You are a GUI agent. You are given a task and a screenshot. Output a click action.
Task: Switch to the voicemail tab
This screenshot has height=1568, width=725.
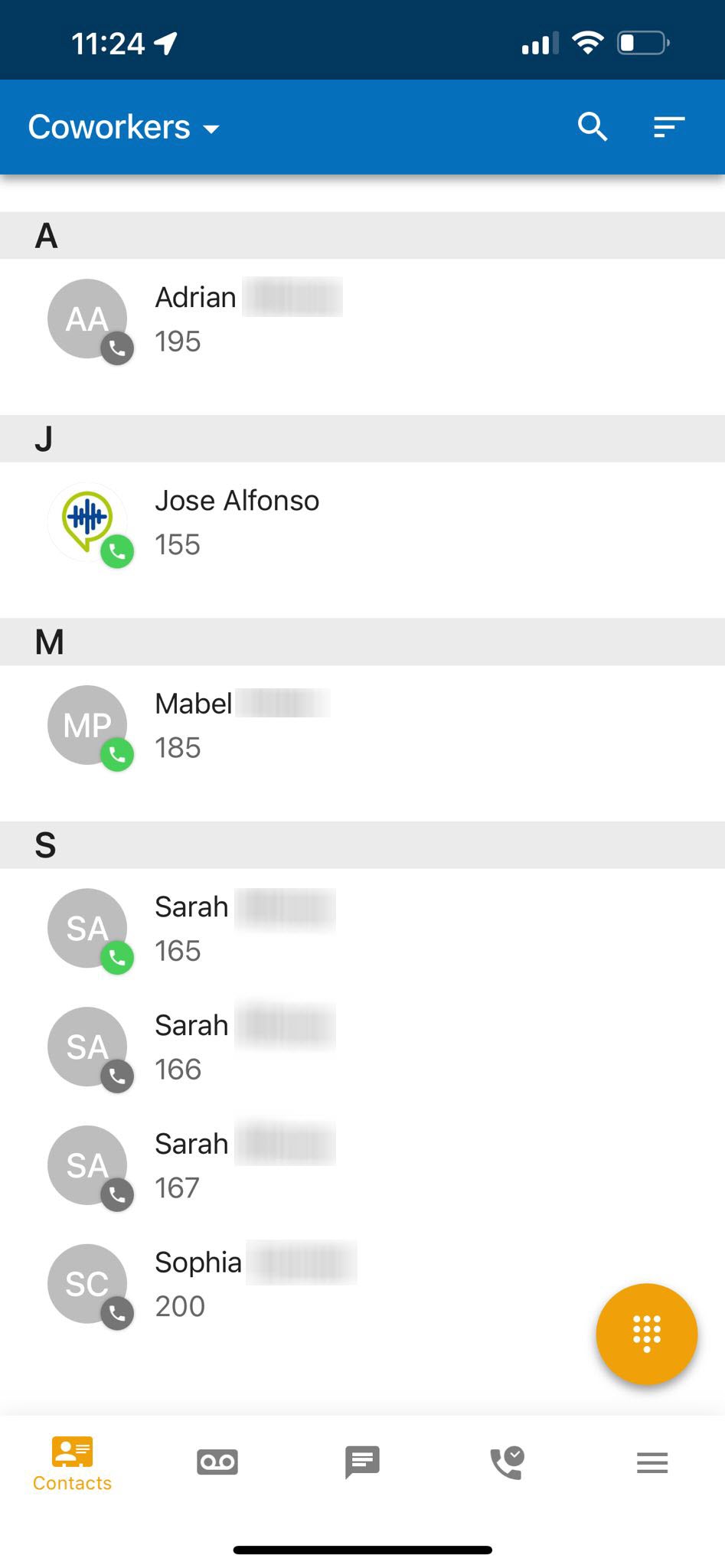click(x=217, y=1462)
